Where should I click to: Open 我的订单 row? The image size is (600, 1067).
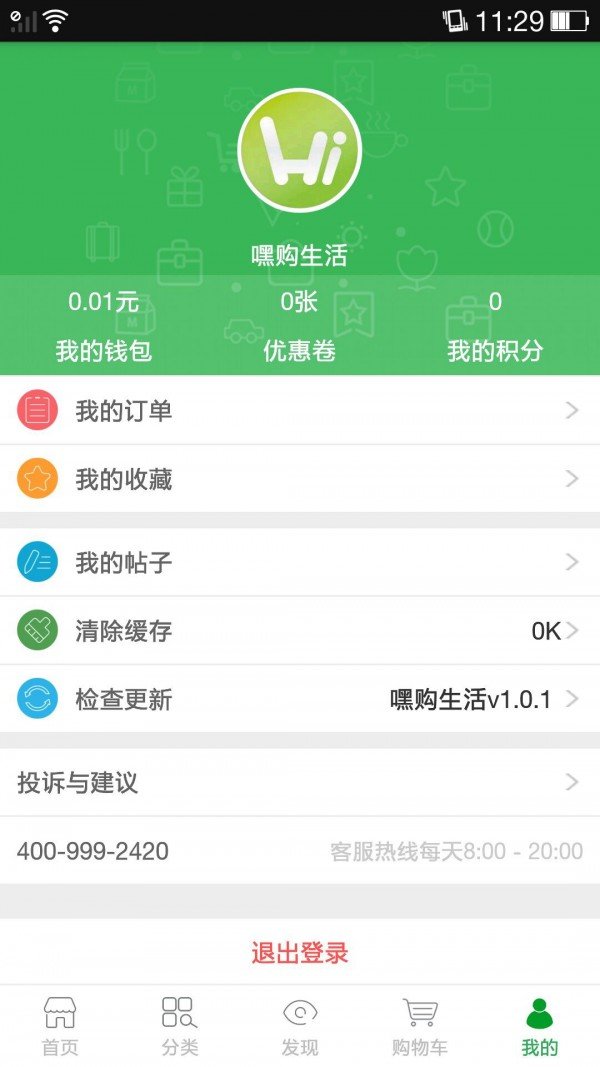click(x=300, y=410)
